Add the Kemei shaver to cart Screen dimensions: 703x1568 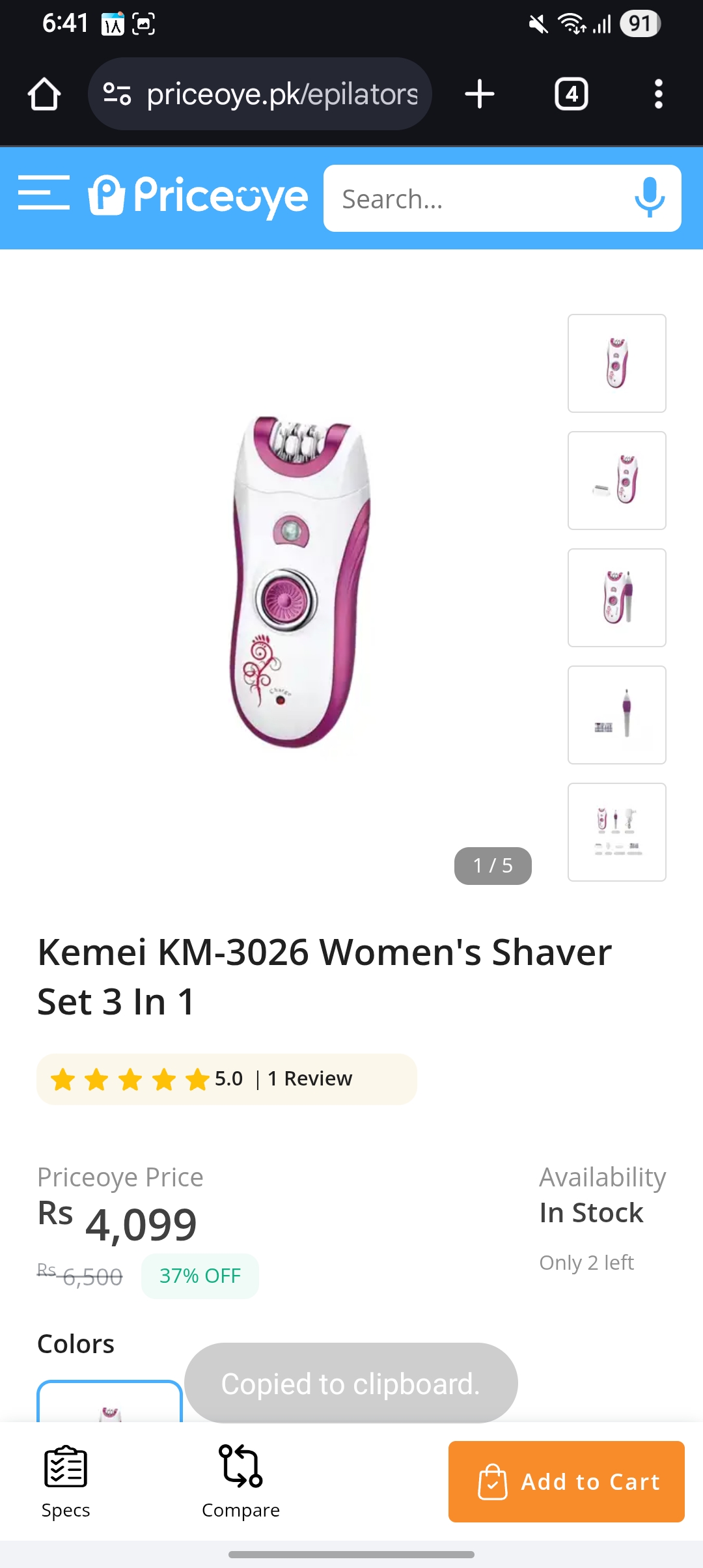566,1481
